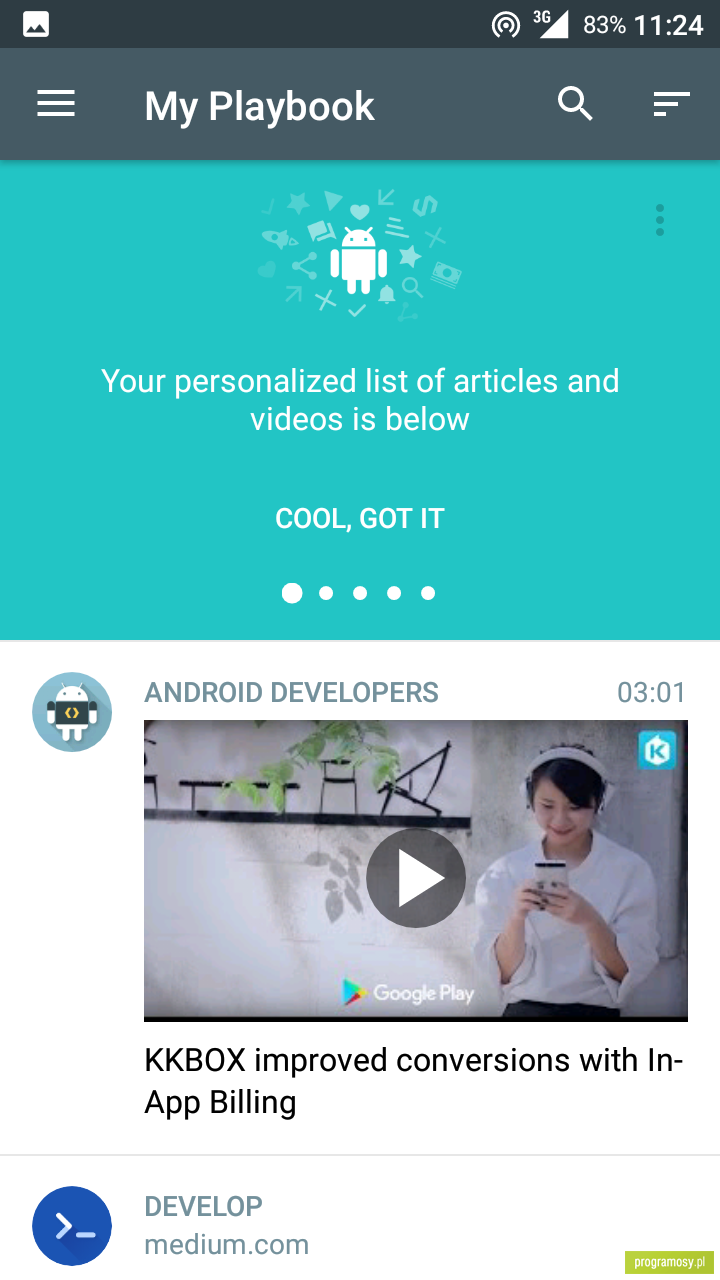Play the KKBOX In-App Billing video
Image resolution: width=720 pixels, height=1280 pixels.
(x=416, y=878)
